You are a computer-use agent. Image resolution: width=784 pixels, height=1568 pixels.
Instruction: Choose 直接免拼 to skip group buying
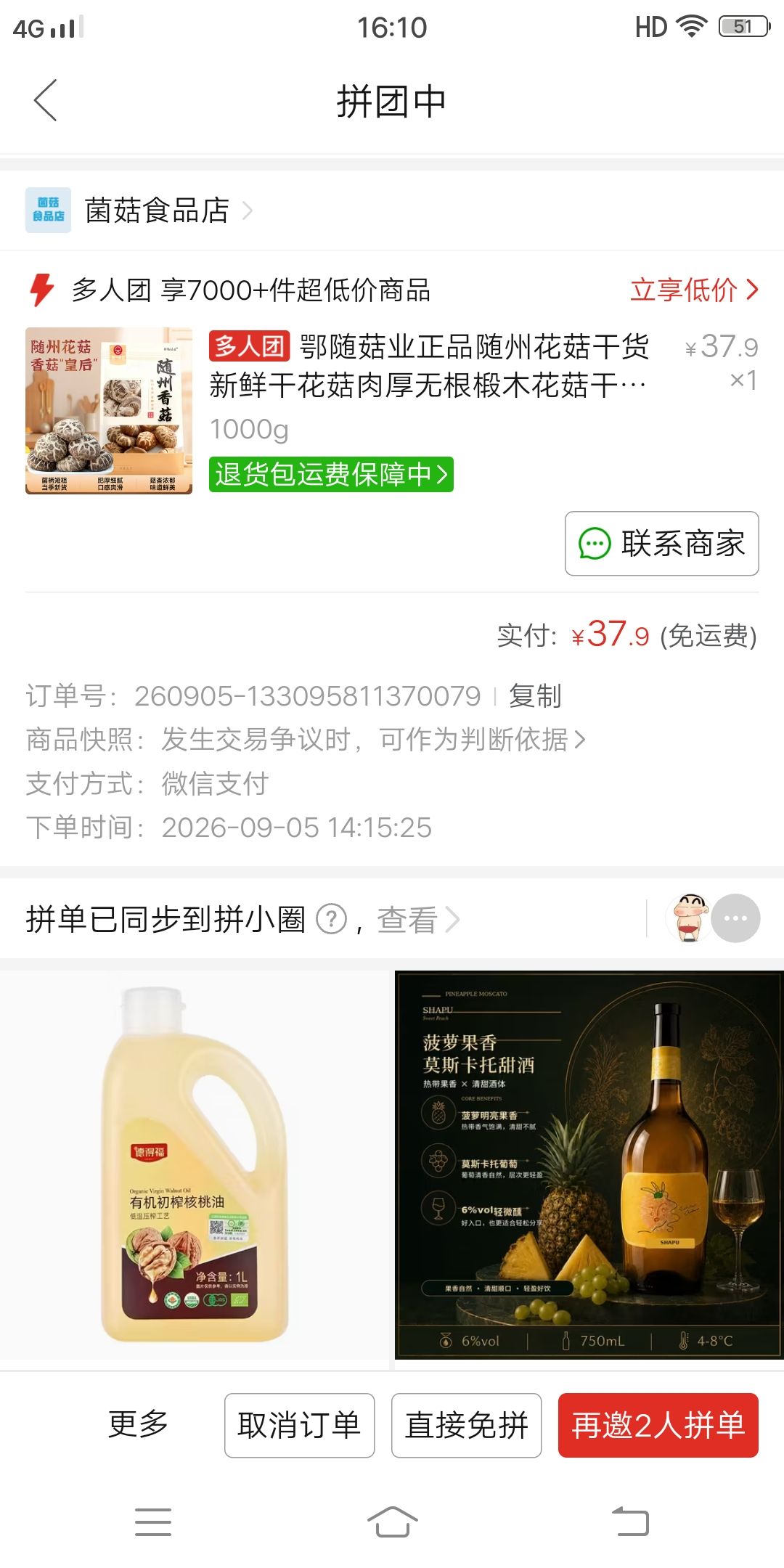click(x=467, y=1425)
